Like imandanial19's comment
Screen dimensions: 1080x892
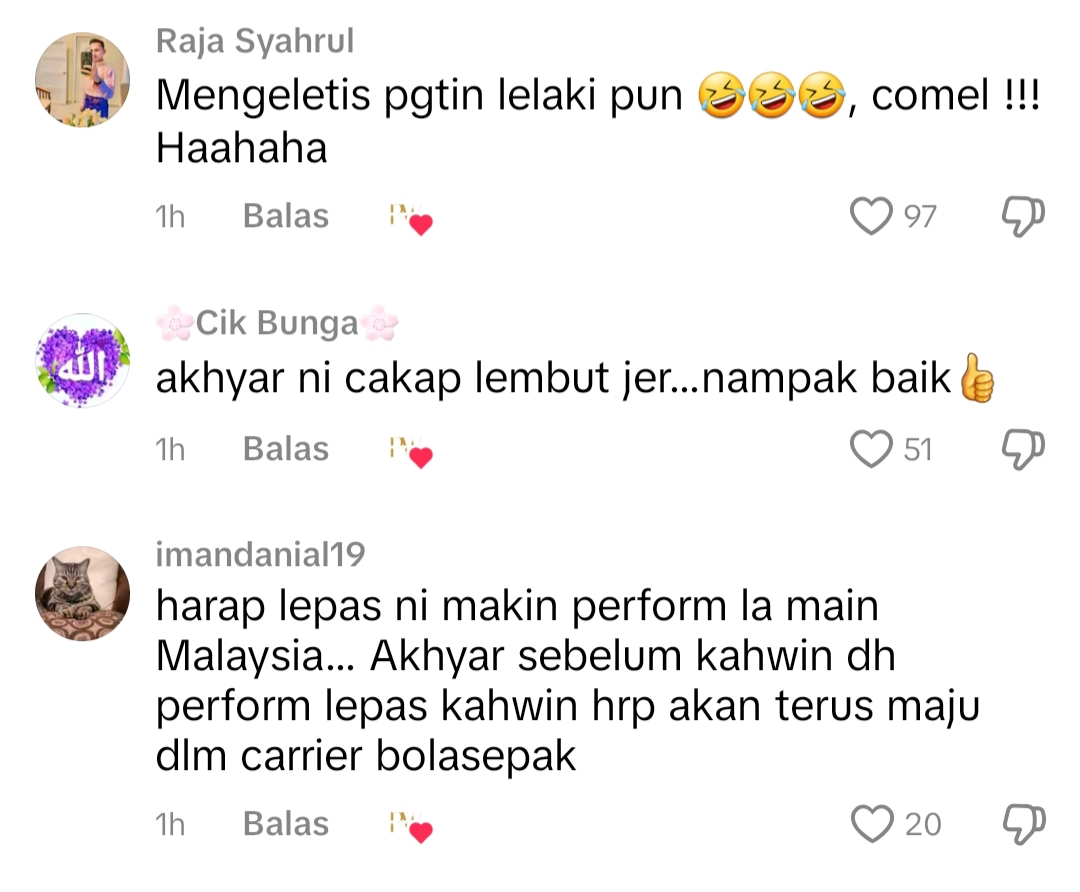870,824
